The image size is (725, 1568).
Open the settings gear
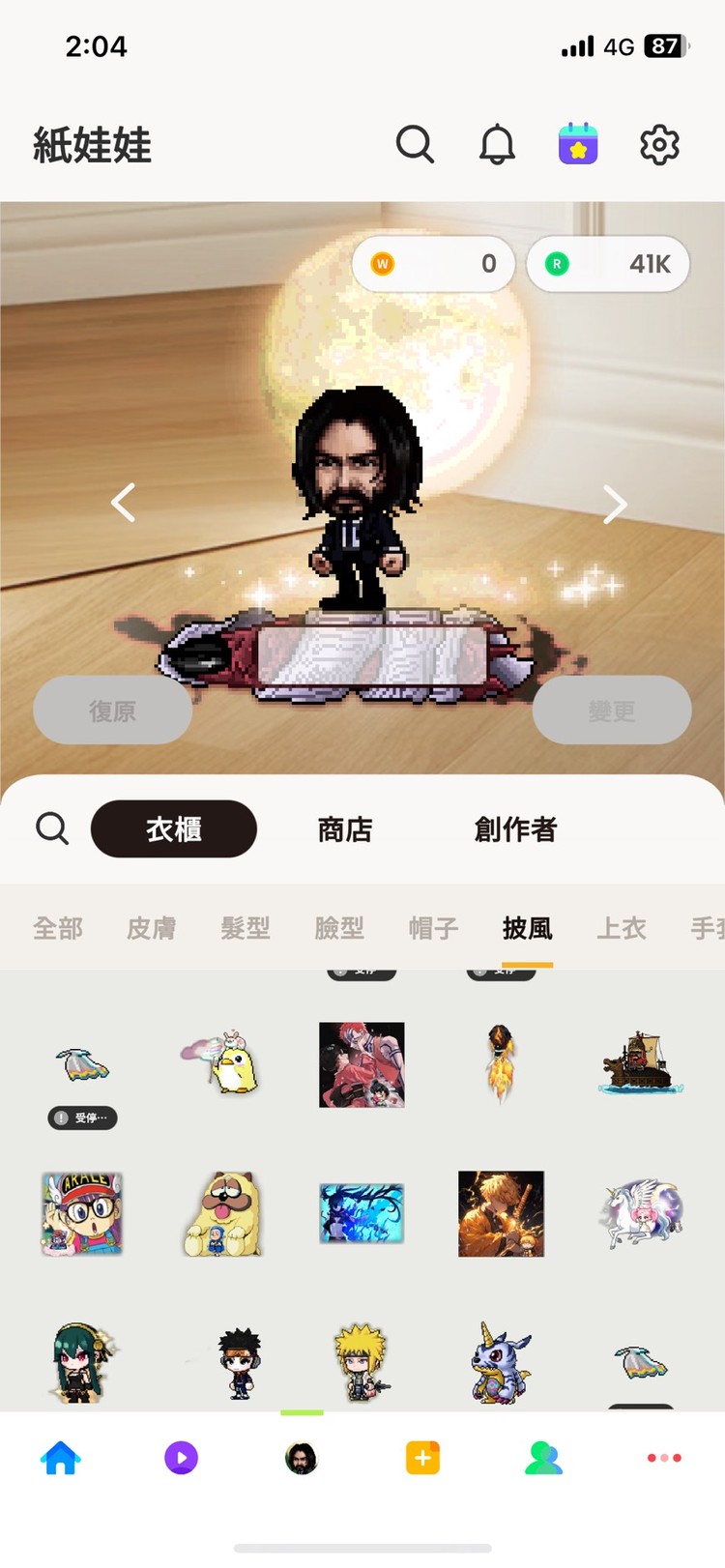(x=659, y=145)
